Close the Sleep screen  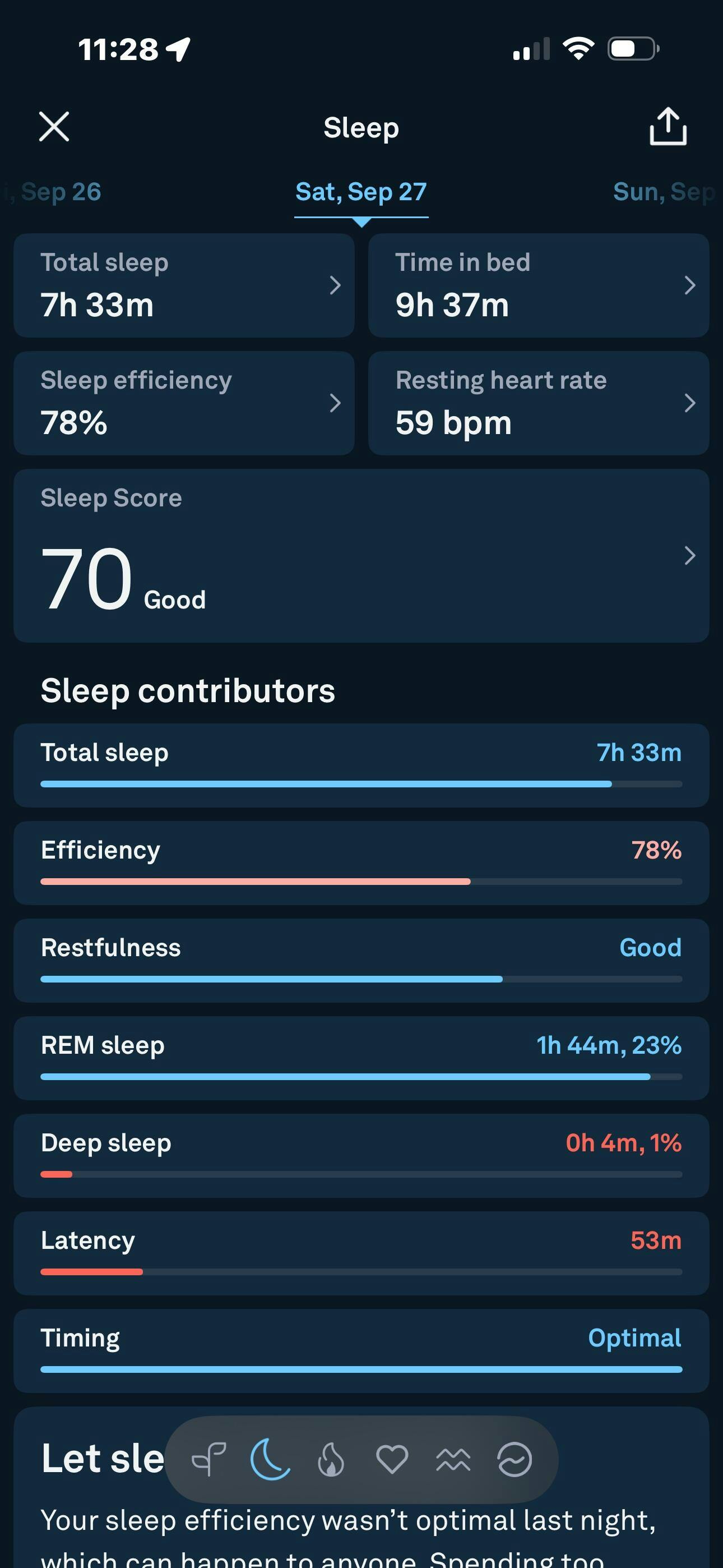(54, 127)
